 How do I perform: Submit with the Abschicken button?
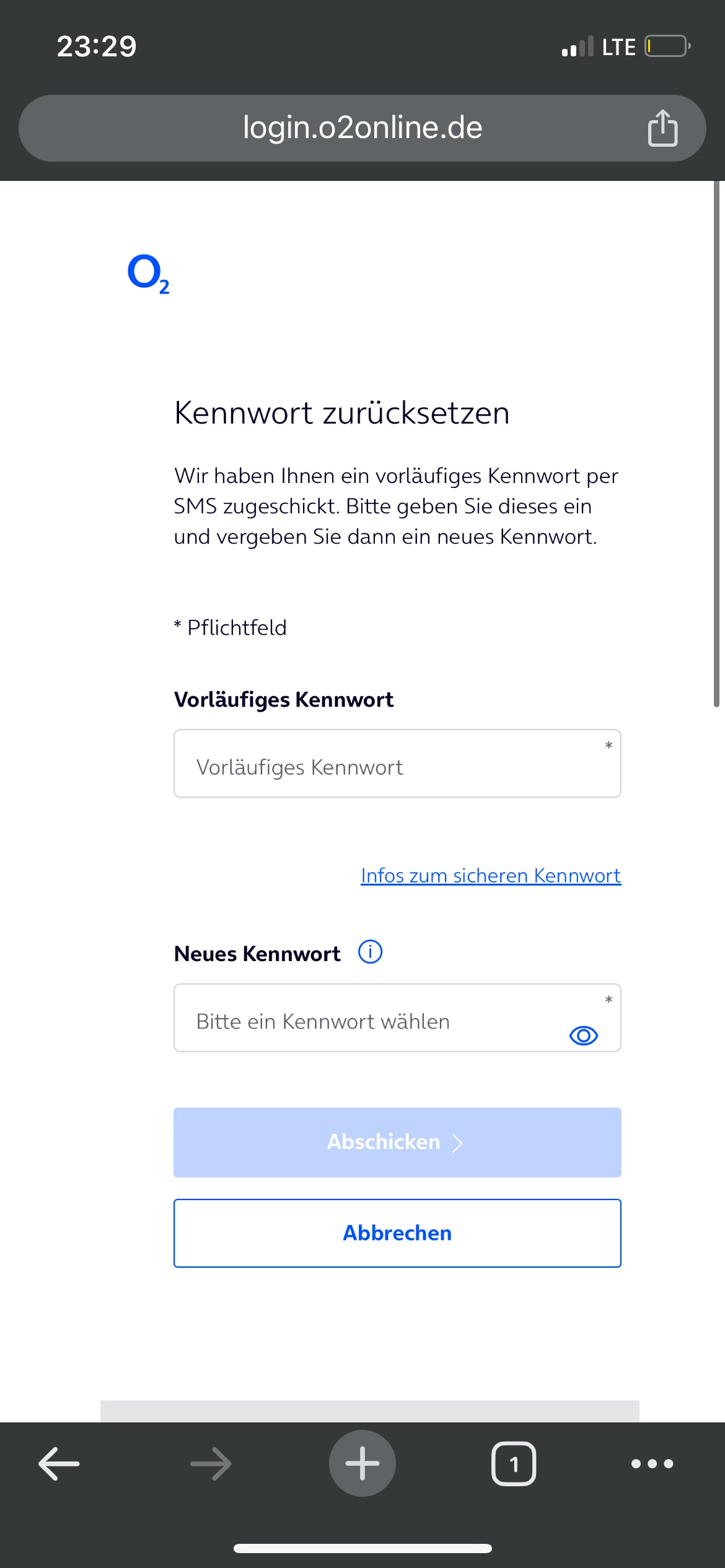coord(397,1143)
